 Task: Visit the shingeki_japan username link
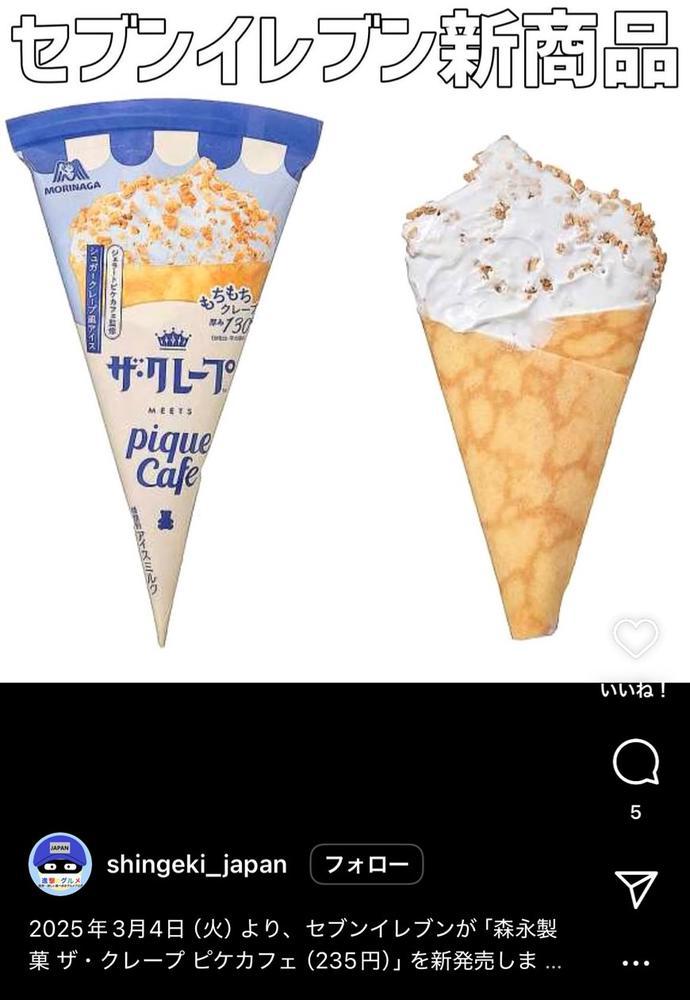point(198,864)
